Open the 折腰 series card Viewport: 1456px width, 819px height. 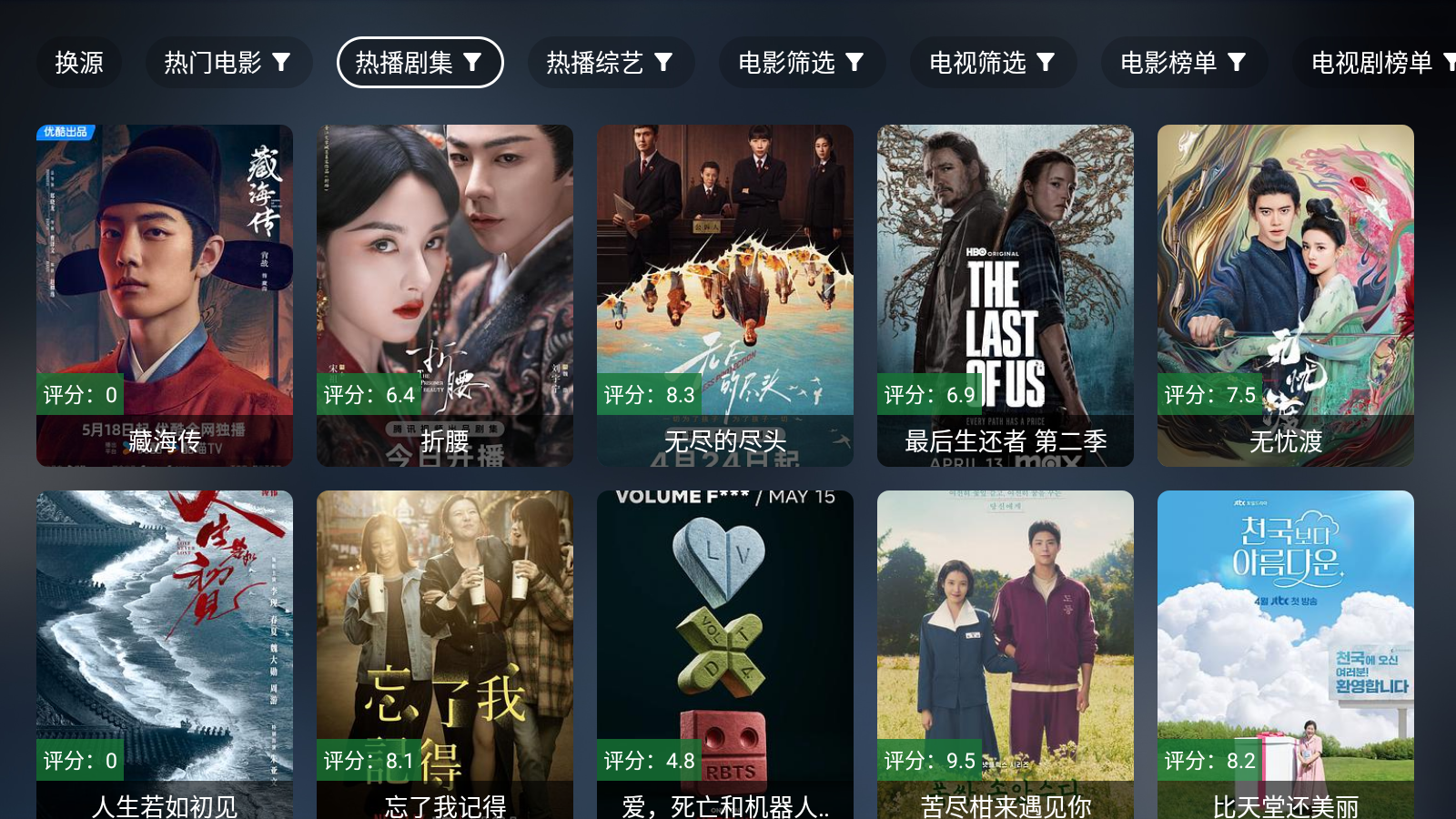pos(445,295)
